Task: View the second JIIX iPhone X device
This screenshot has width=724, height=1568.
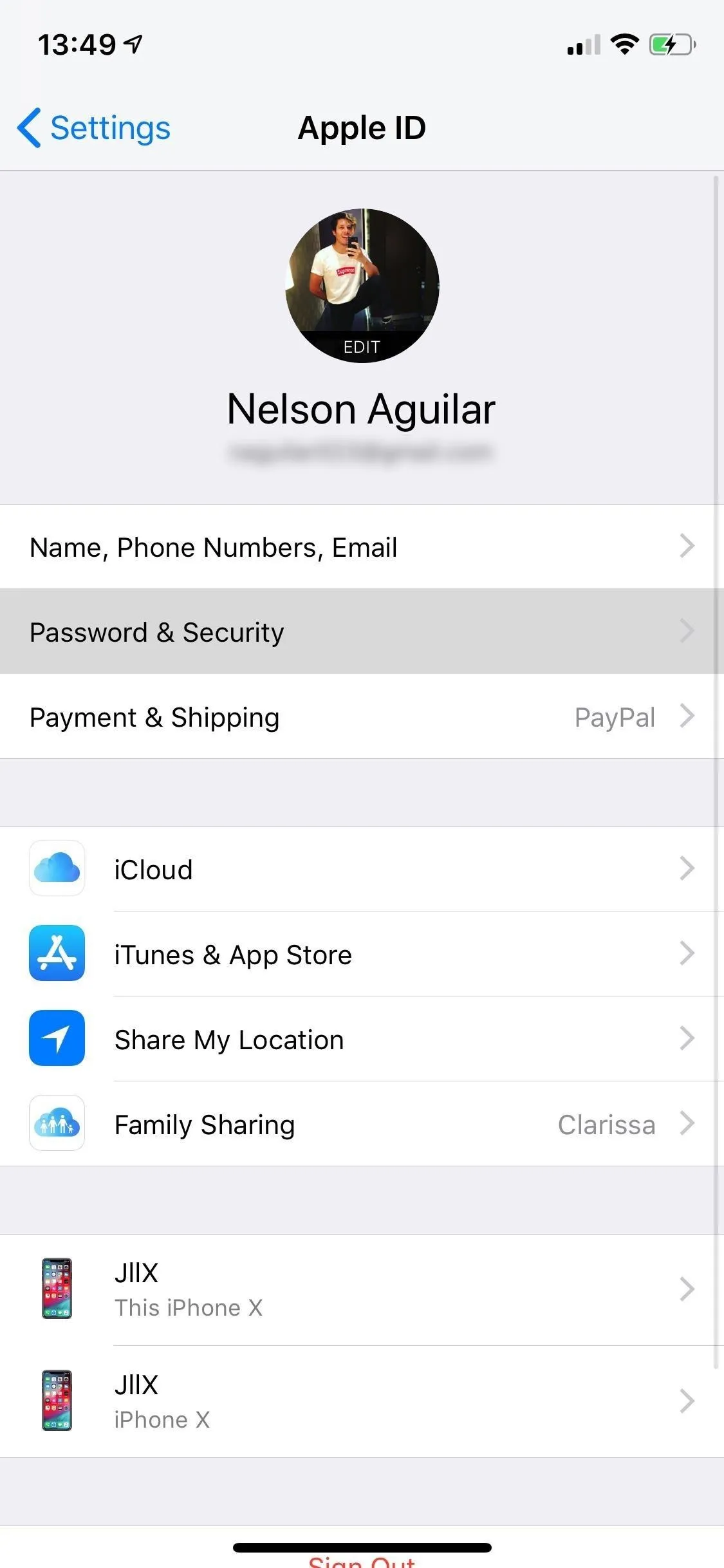Action: coord(362,1401)
